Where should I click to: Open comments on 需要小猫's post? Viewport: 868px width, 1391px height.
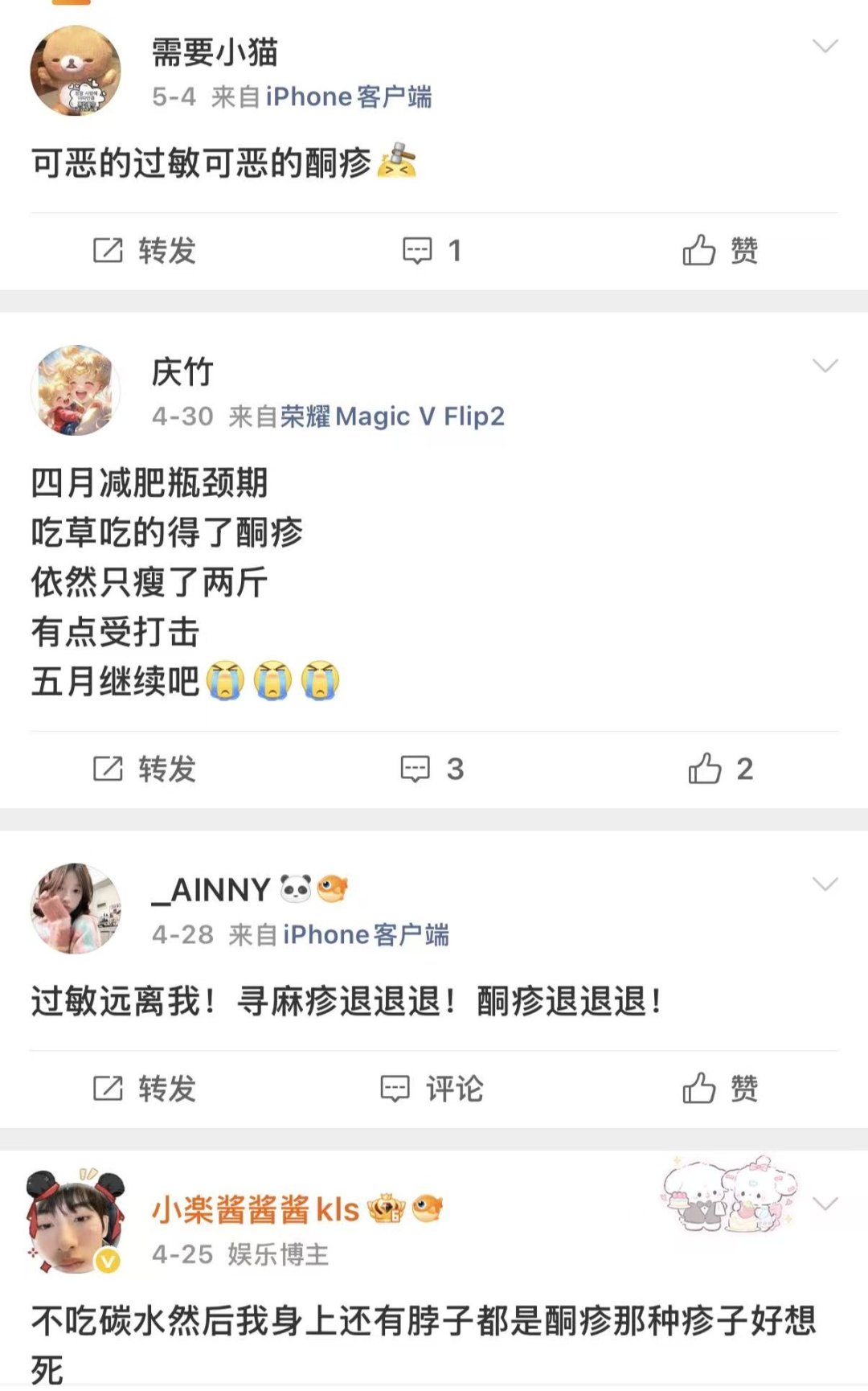[432, 251]
